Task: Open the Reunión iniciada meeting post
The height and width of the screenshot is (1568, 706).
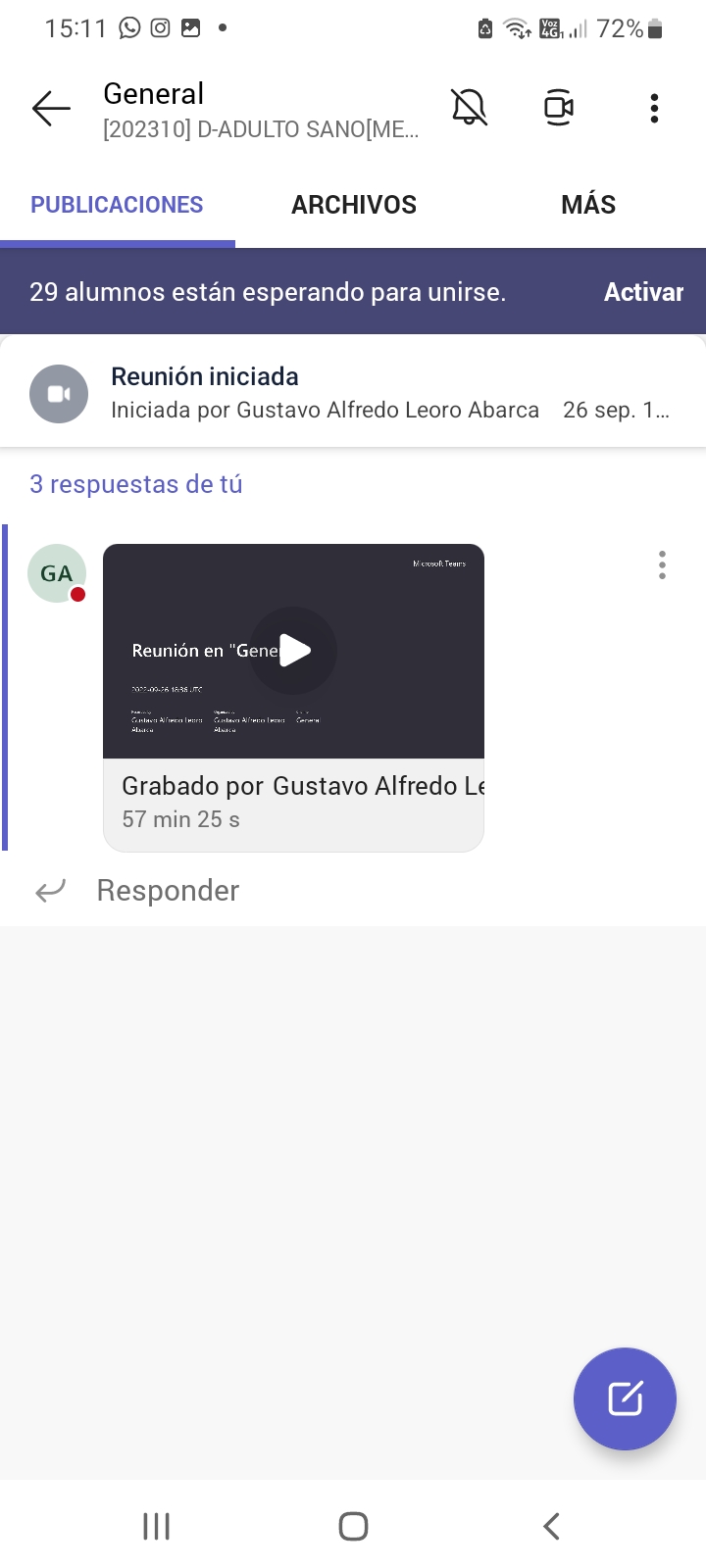Action: (x=324, y=392)
